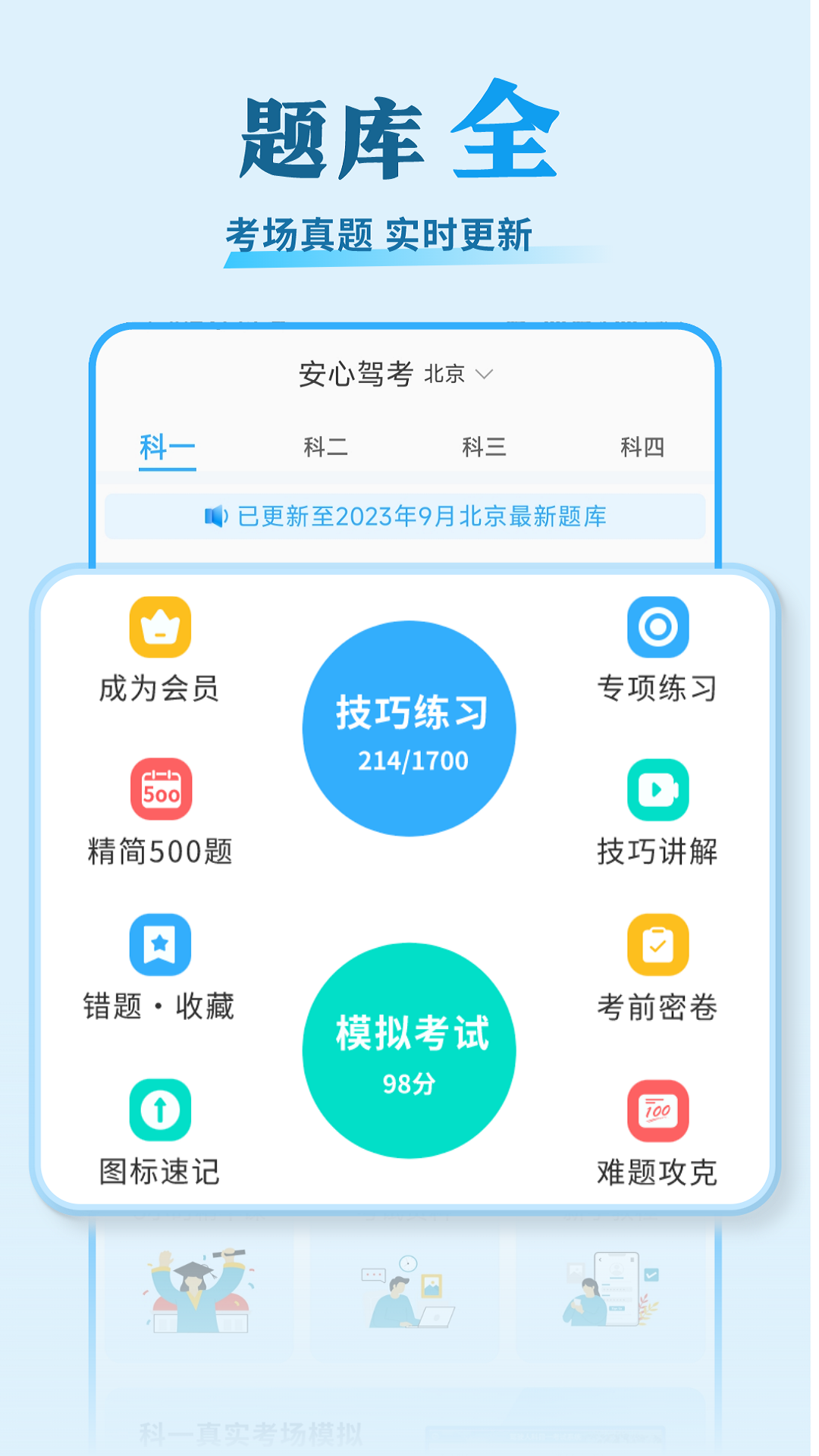Switch to the 科二 tab

[x=325, y=447]
